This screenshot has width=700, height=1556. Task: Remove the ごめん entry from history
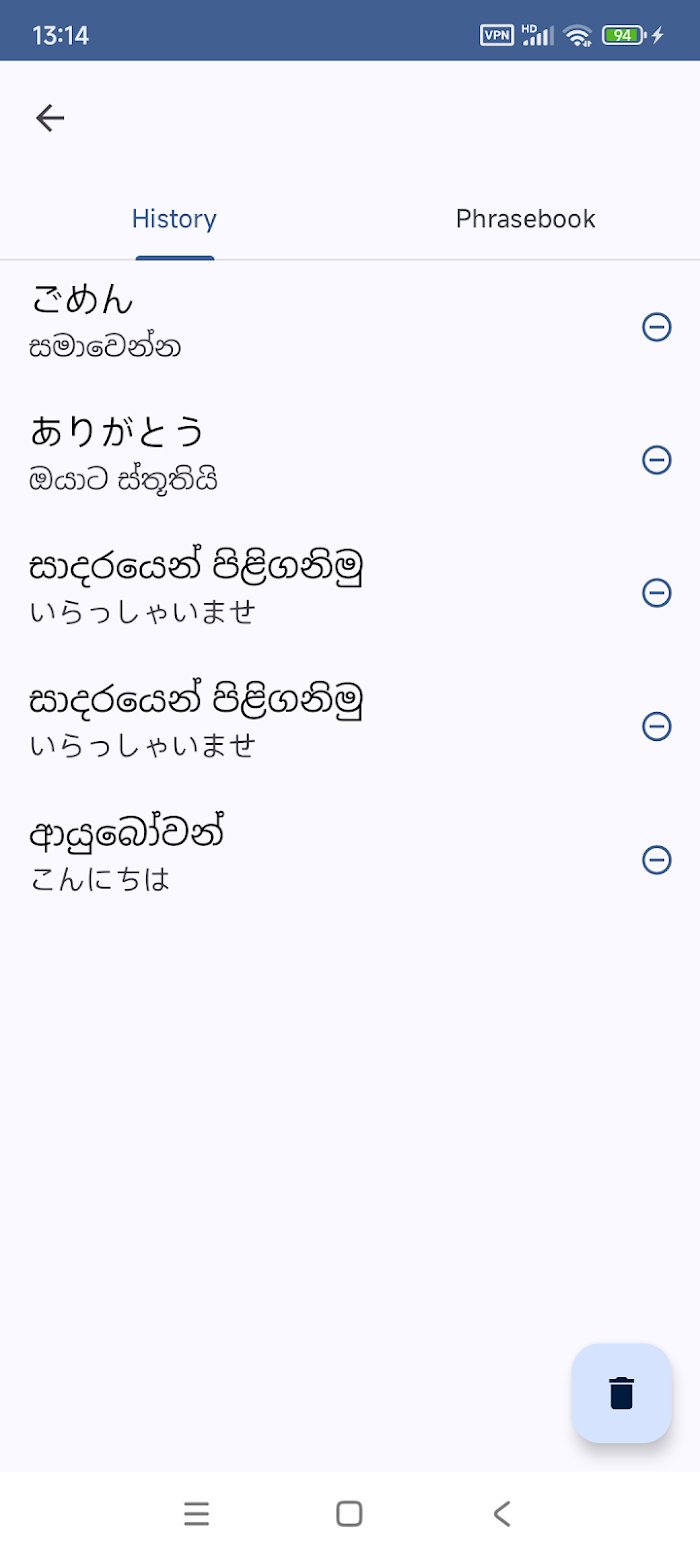pos(656,327)
